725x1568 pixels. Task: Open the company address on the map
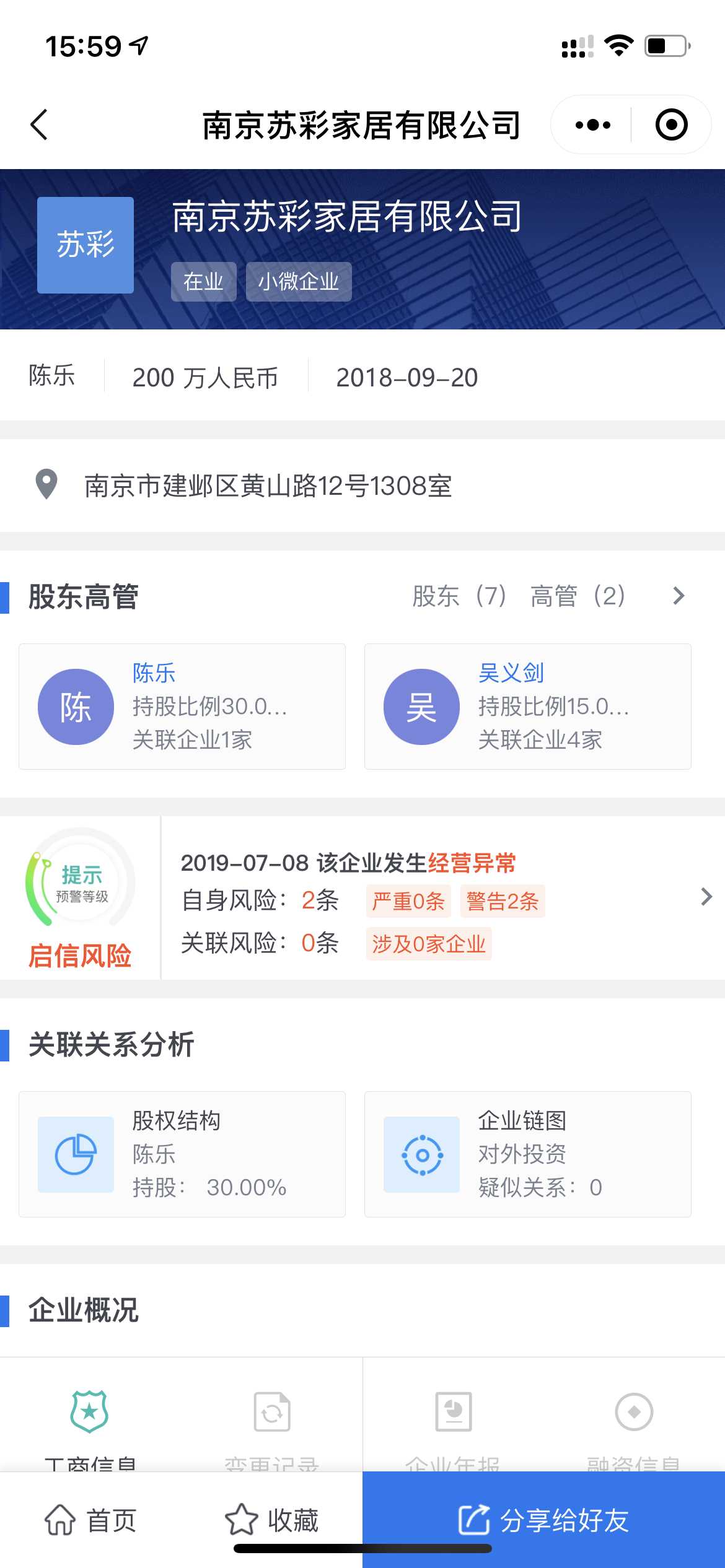pyautogui.click(x=268, y=486)
